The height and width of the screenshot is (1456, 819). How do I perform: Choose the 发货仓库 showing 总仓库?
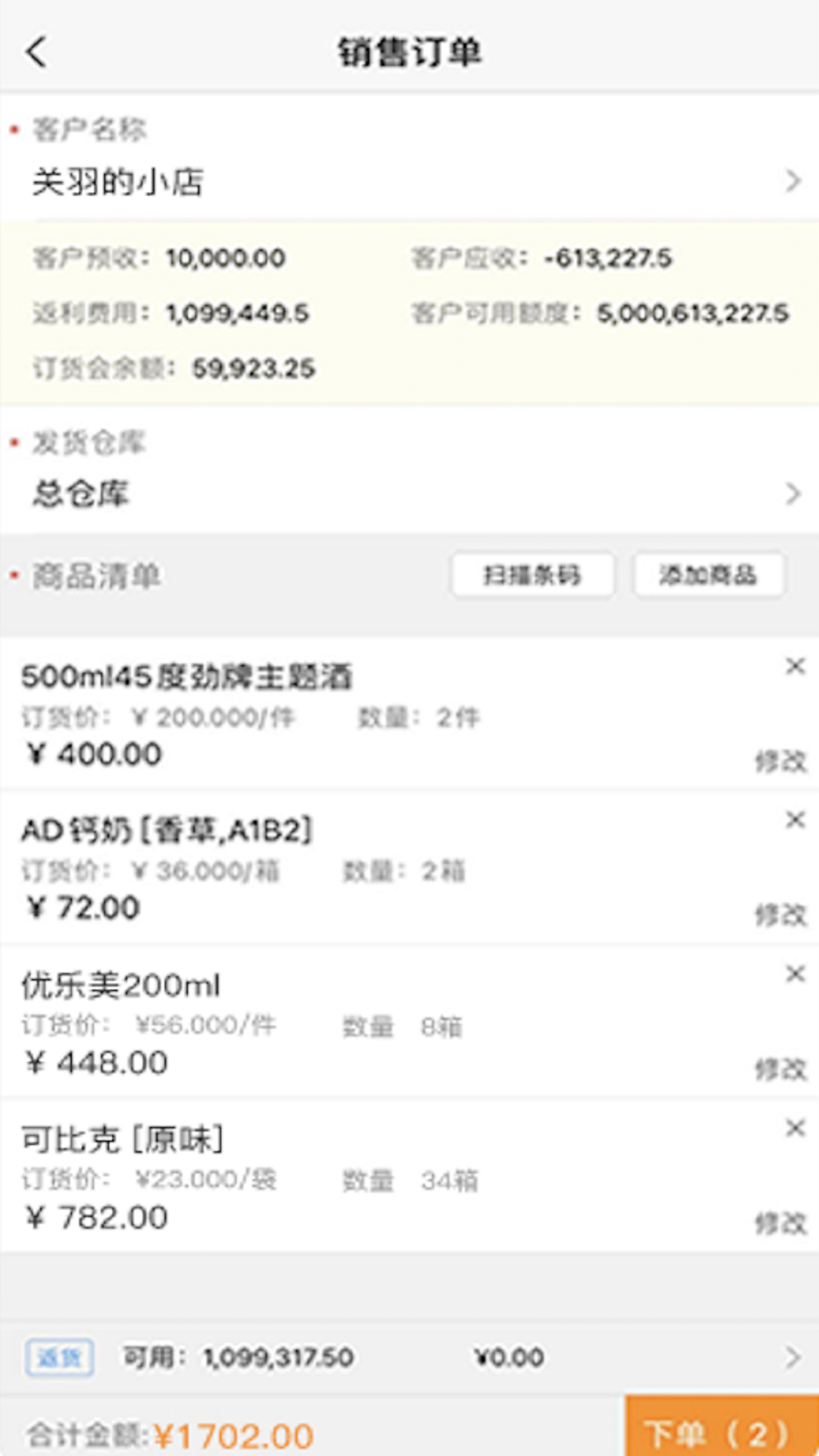(409, 494)
